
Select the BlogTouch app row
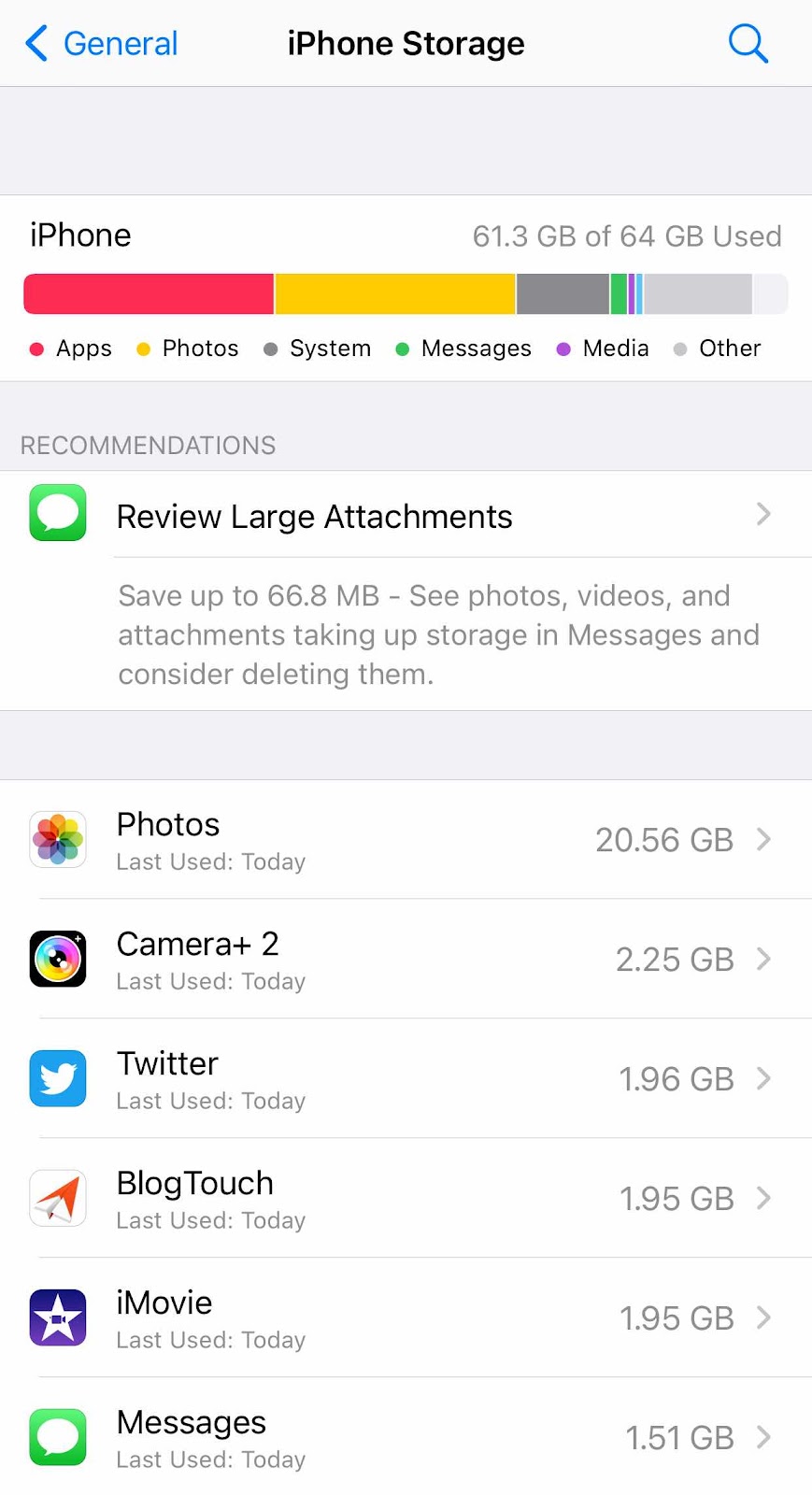[x=406, y=1199]
